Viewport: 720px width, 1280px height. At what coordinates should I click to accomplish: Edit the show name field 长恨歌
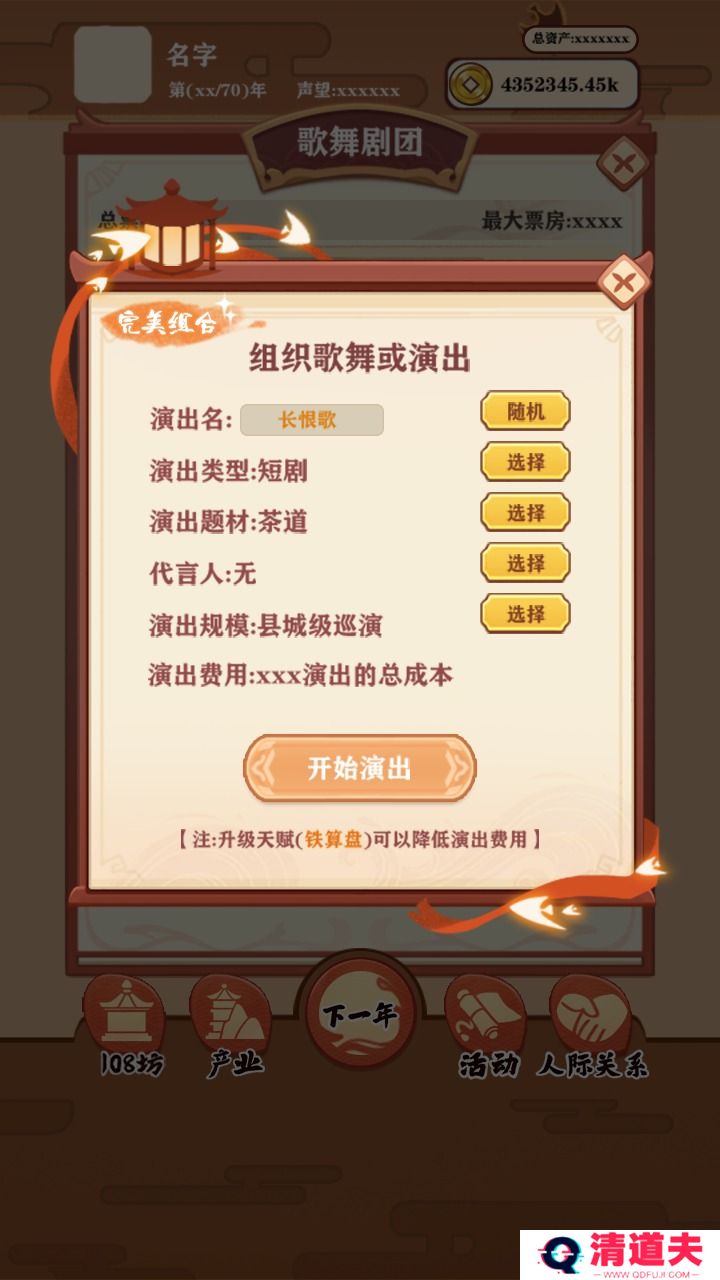point(311,420)
